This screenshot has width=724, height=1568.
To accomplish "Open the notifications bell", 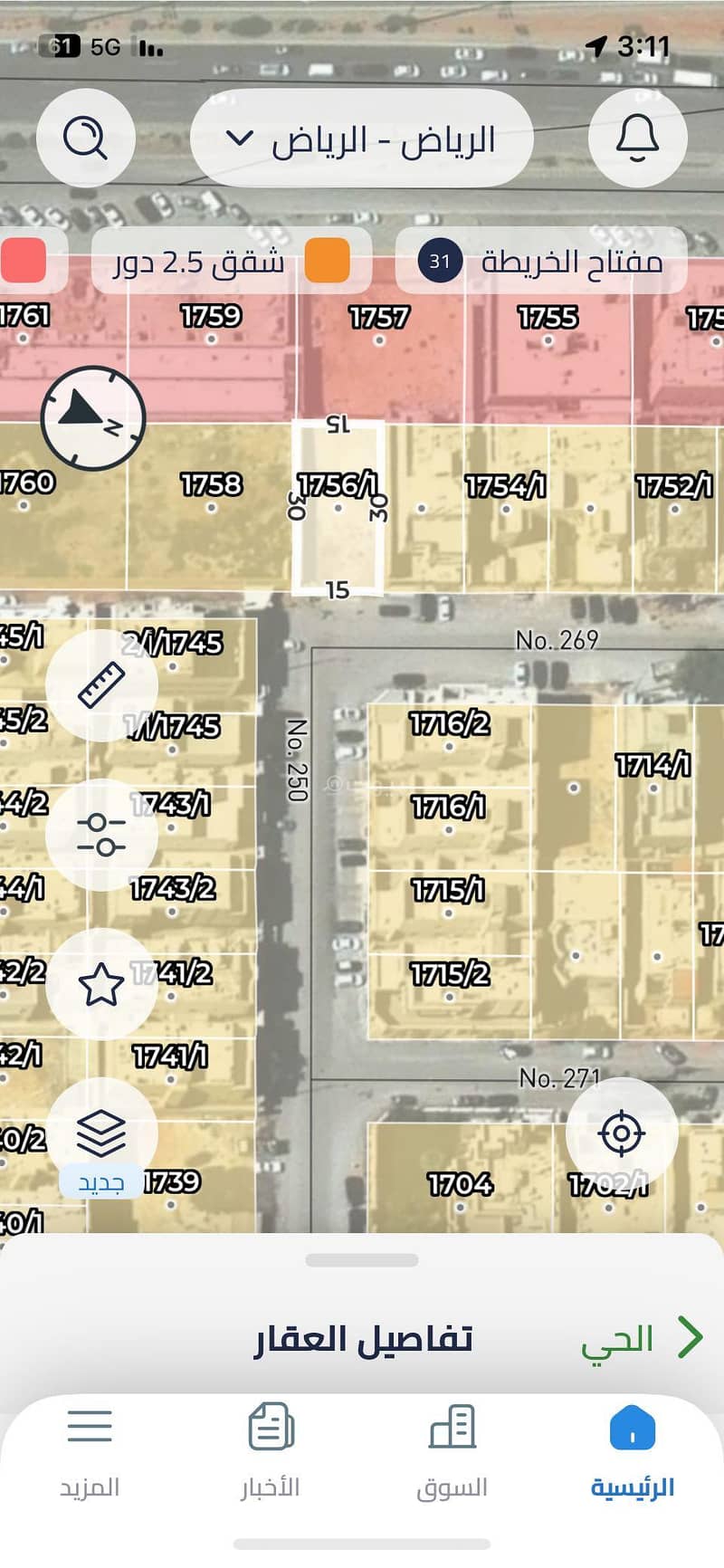I will (x=637, y=139).
